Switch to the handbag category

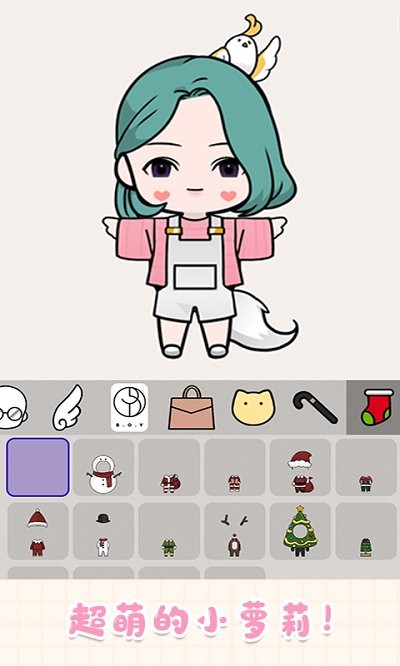click(192, 407)
